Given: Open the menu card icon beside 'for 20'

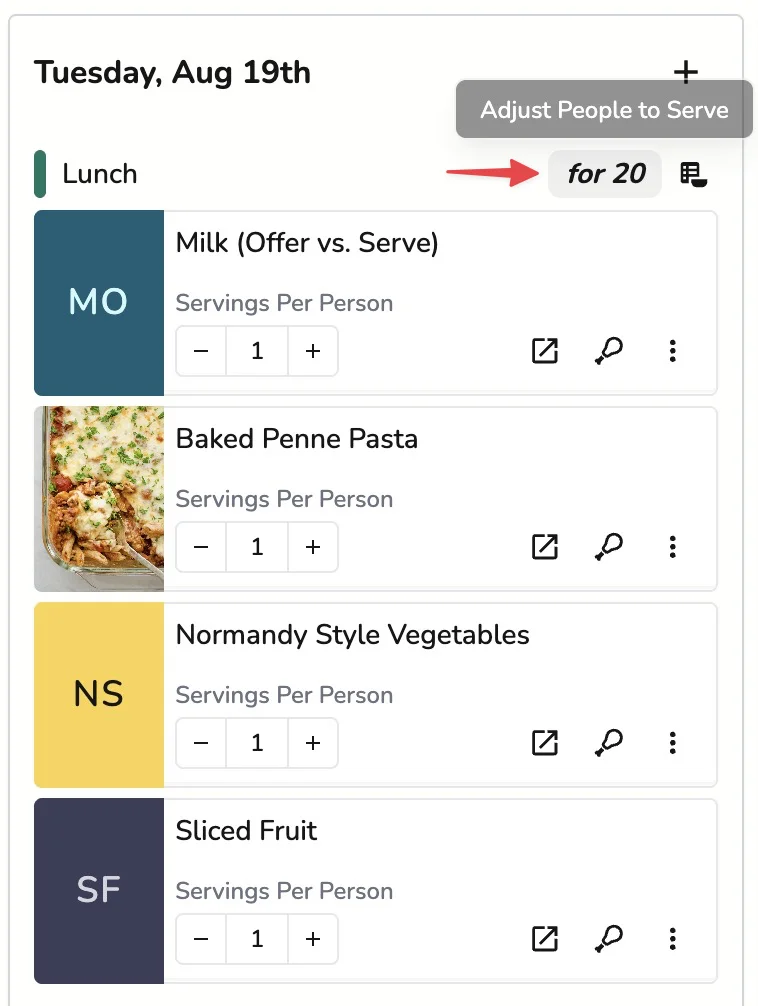Looking at the screenshot, I should [694, 174].
